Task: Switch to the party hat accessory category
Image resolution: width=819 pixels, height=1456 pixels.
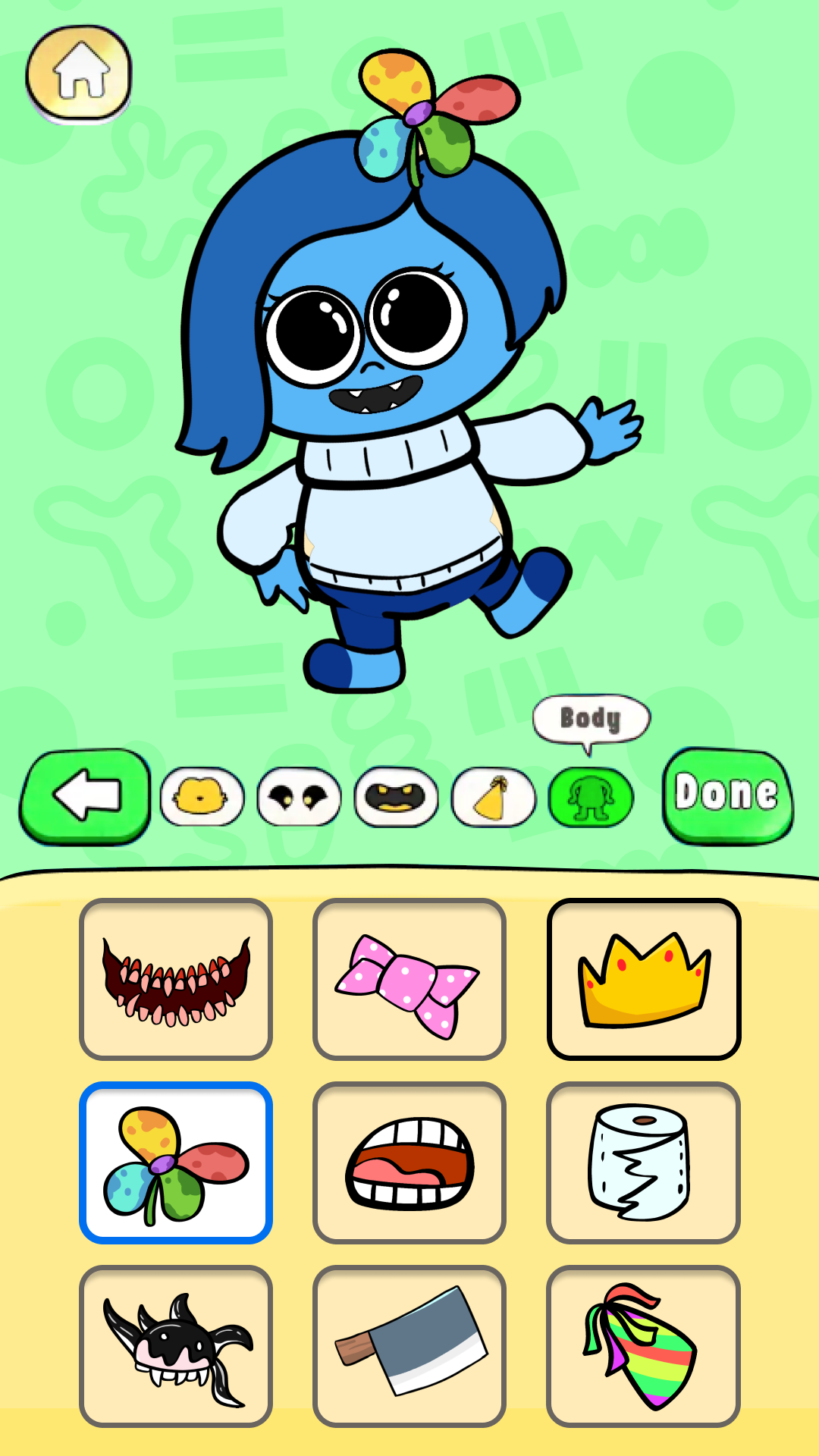Action: coord(493,797)
